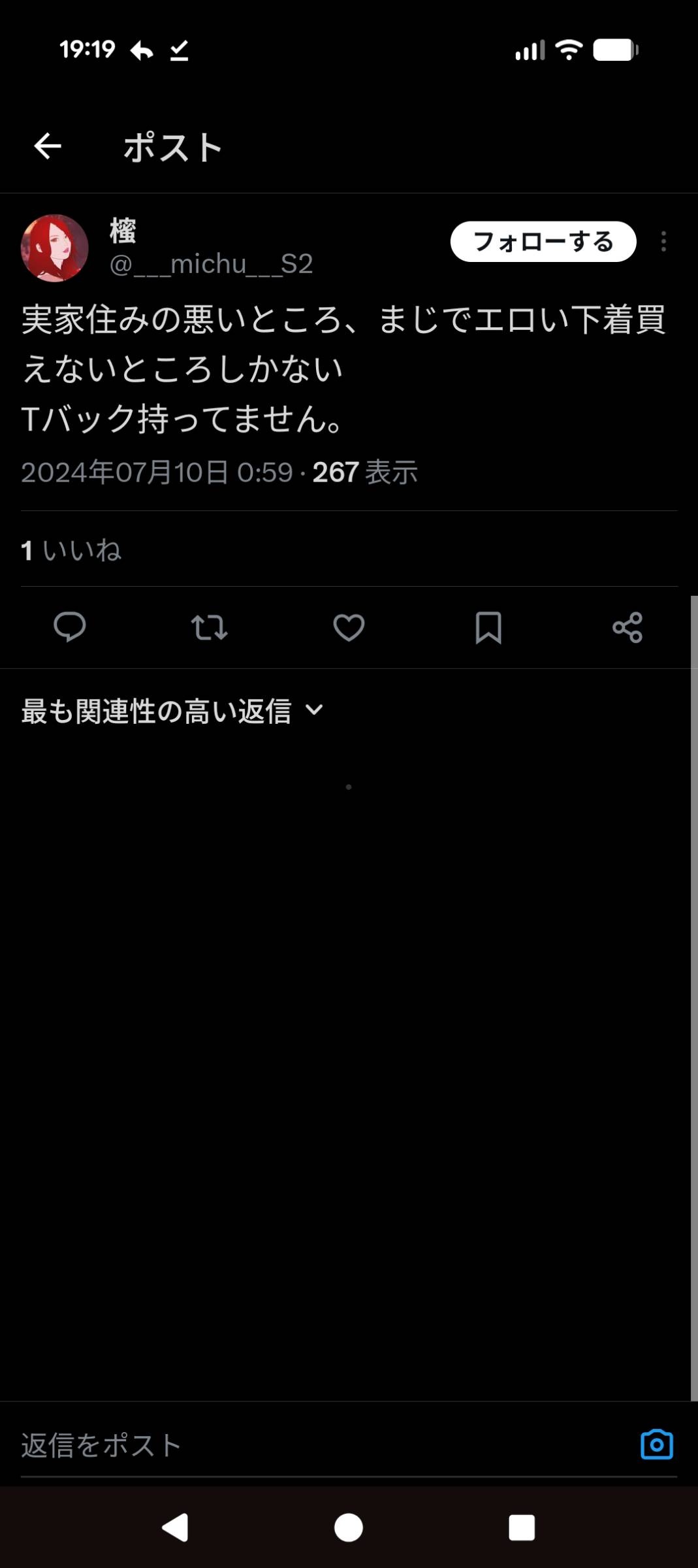Bookmark this post
Viewport: 698px width, 1568px height.
click(x=488, y=627)
